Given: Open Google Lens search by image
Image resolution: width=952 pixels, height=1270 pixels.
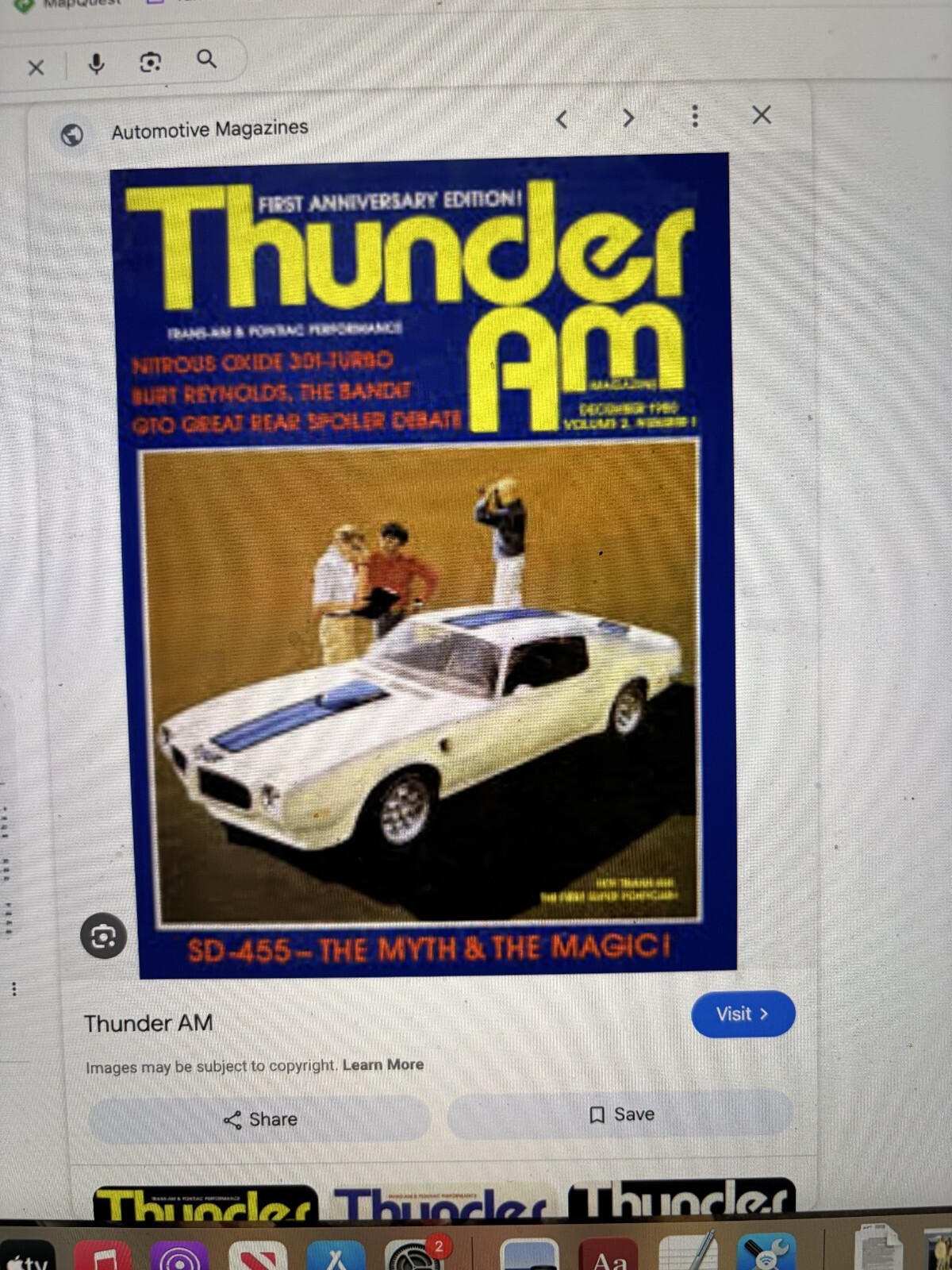Looking at the screenshot, I should pos(150,62).
